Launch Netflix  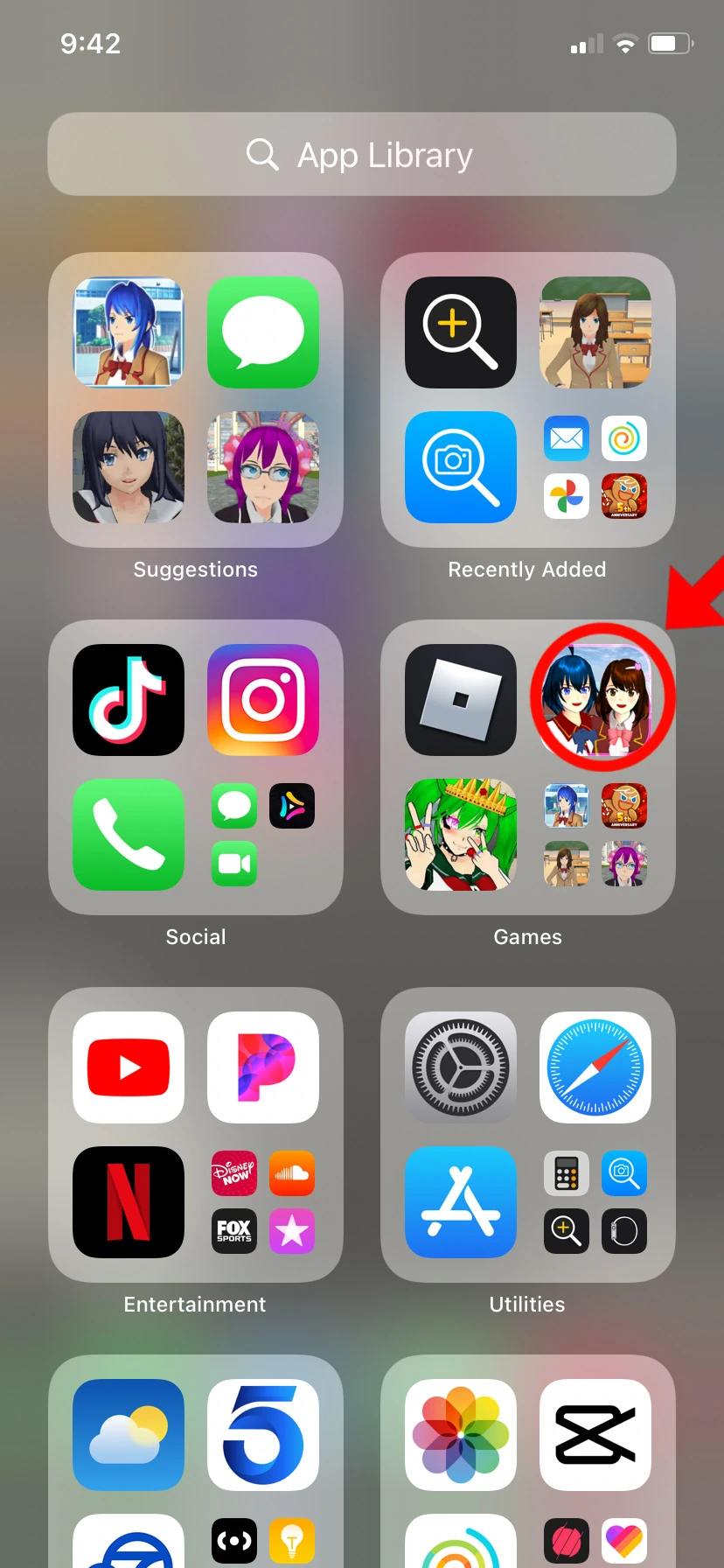click(x=129, y=1202)
